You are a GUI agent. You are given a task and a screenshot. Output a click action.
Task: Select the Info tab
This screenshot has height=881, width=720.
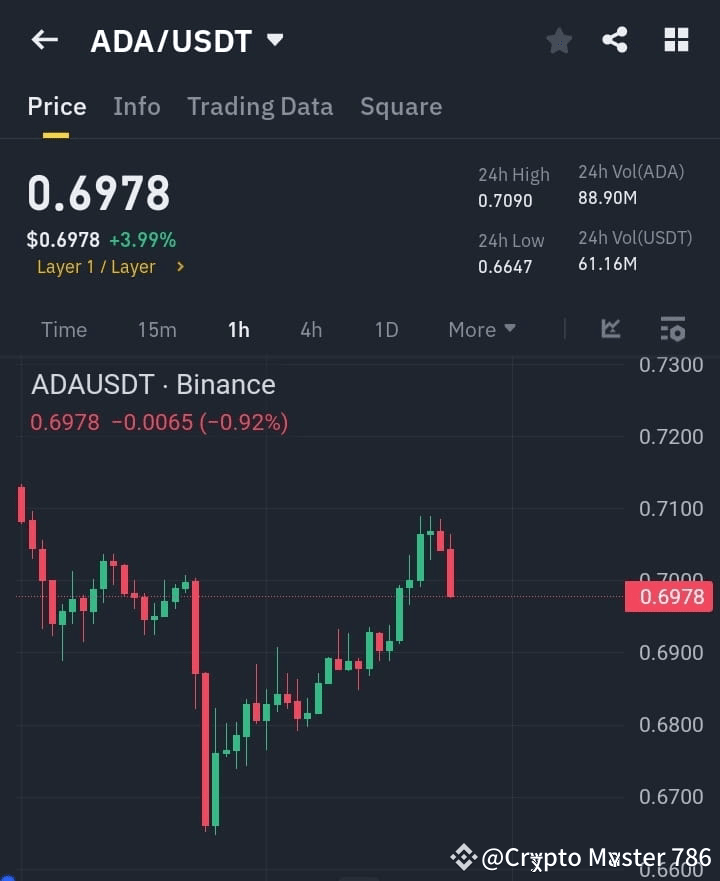(136, 106)
